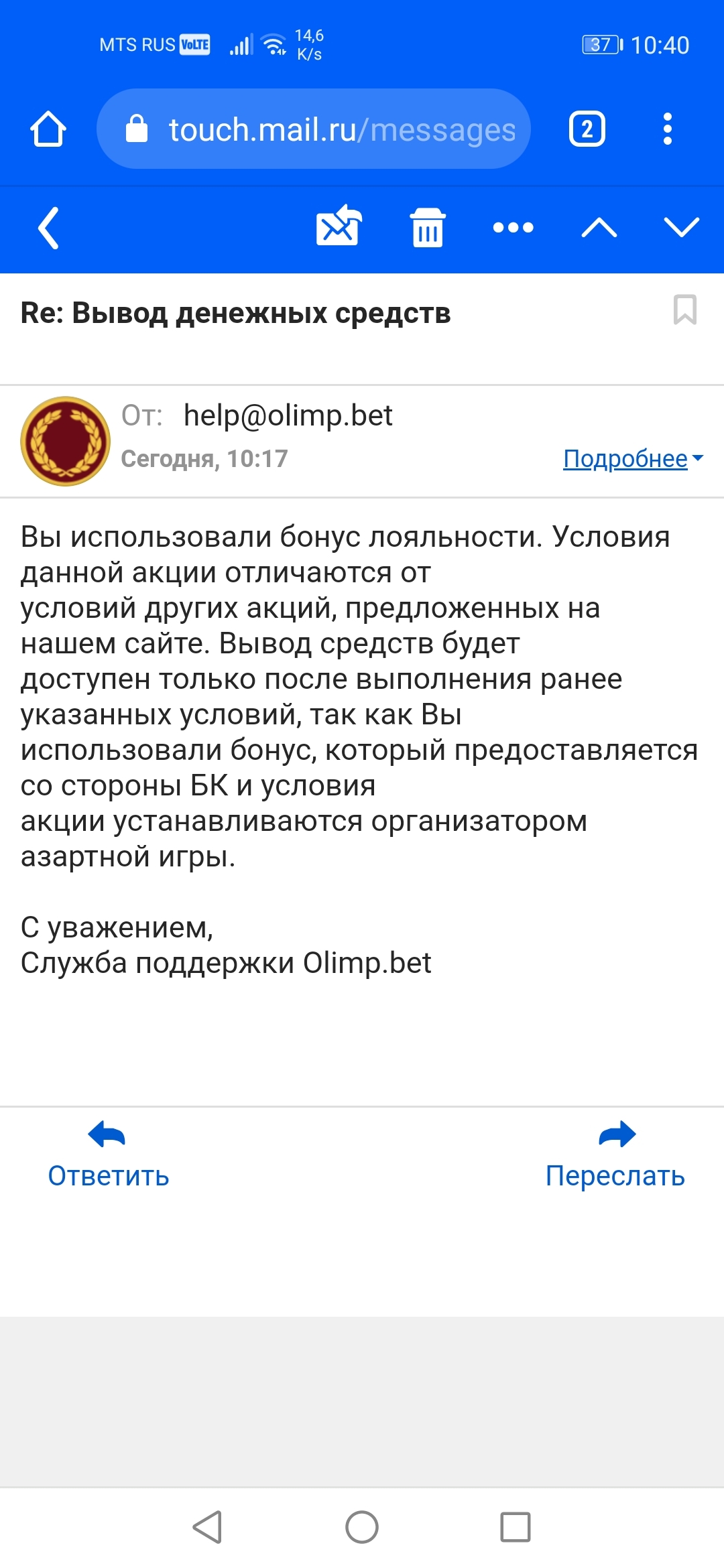Go back to the message list

point(48,228)
